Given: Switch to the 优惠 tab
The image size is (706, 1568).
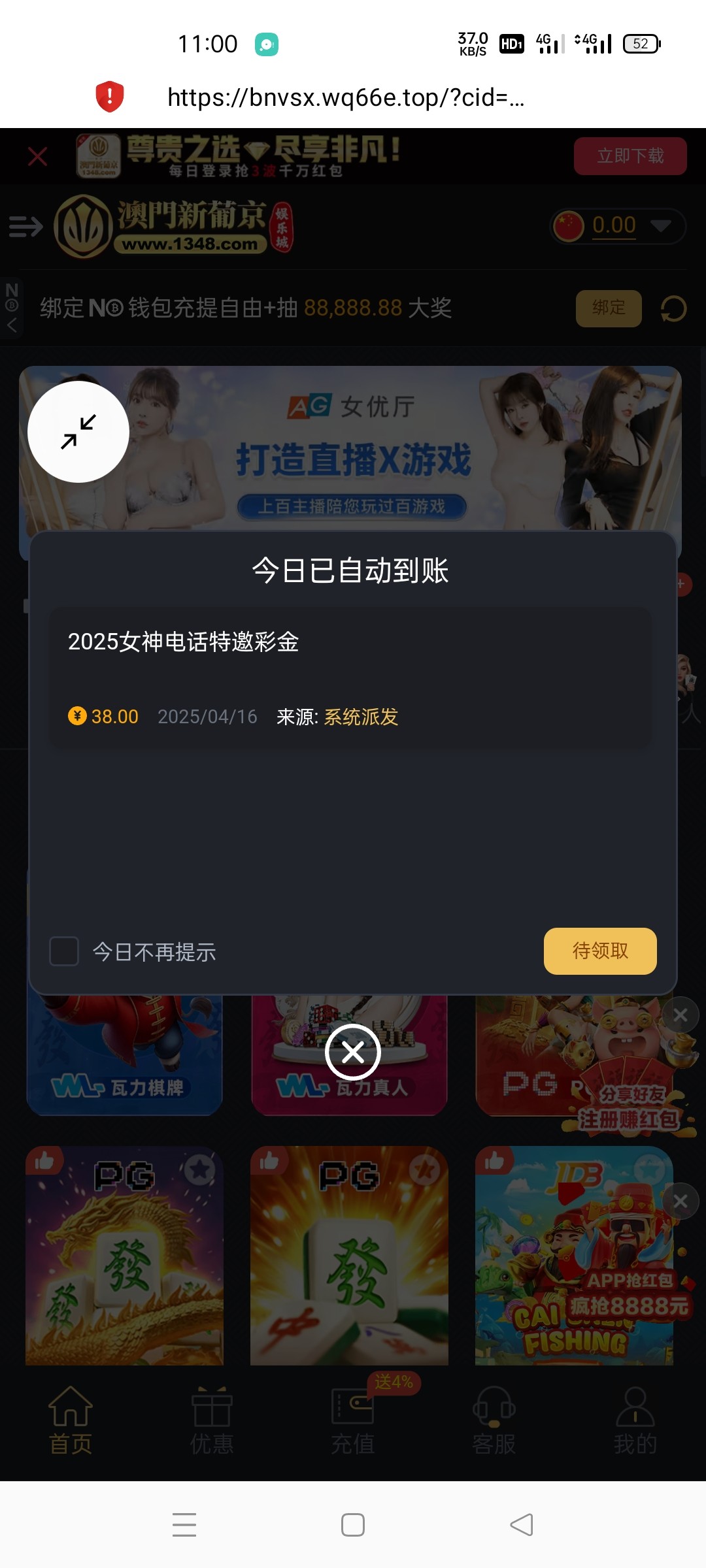Looking at the screenshot, I should 212,1420.
